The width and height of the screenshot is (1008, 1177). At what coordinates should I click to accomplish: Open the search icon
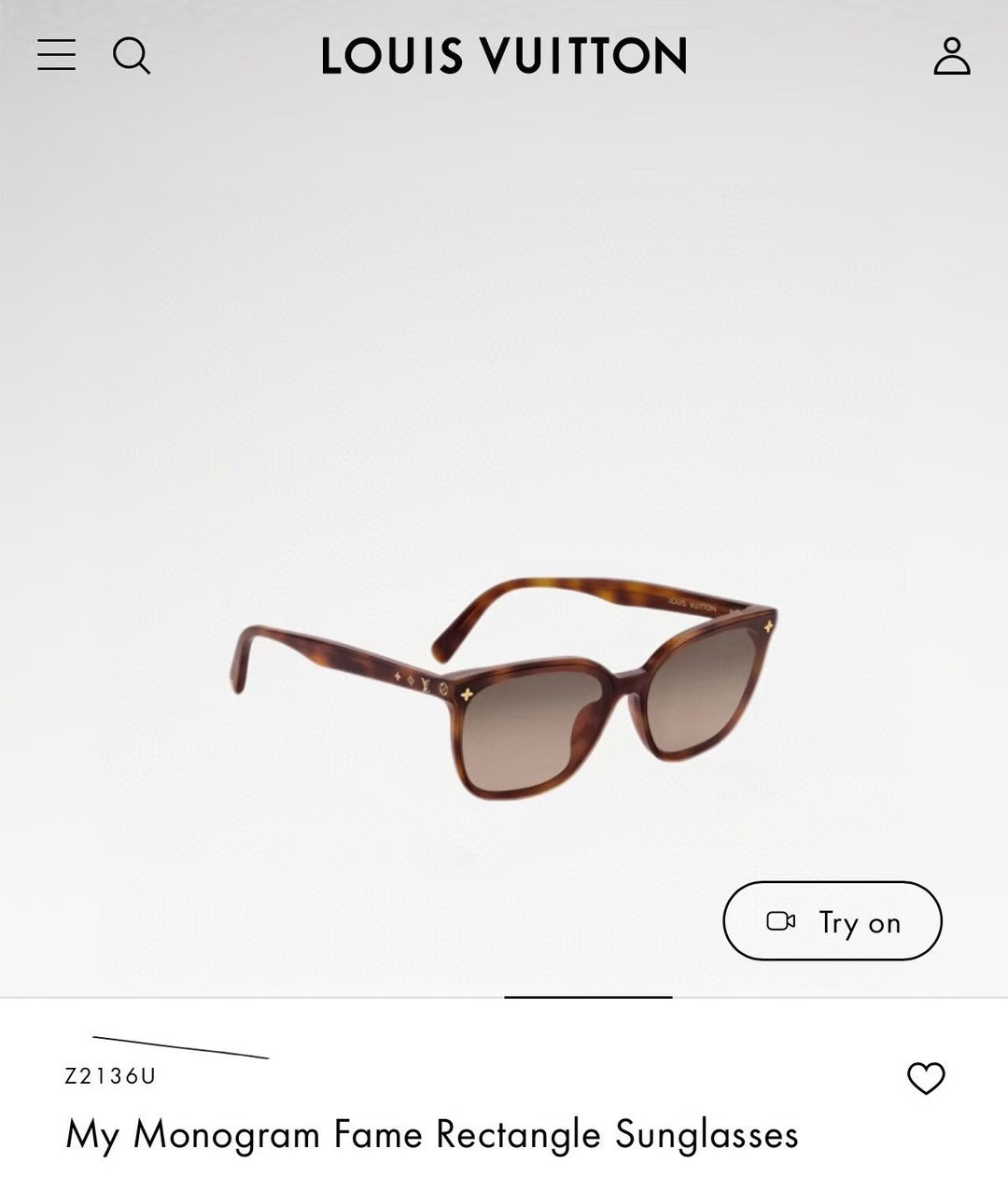pyautogui.click(x=131, y=55)
